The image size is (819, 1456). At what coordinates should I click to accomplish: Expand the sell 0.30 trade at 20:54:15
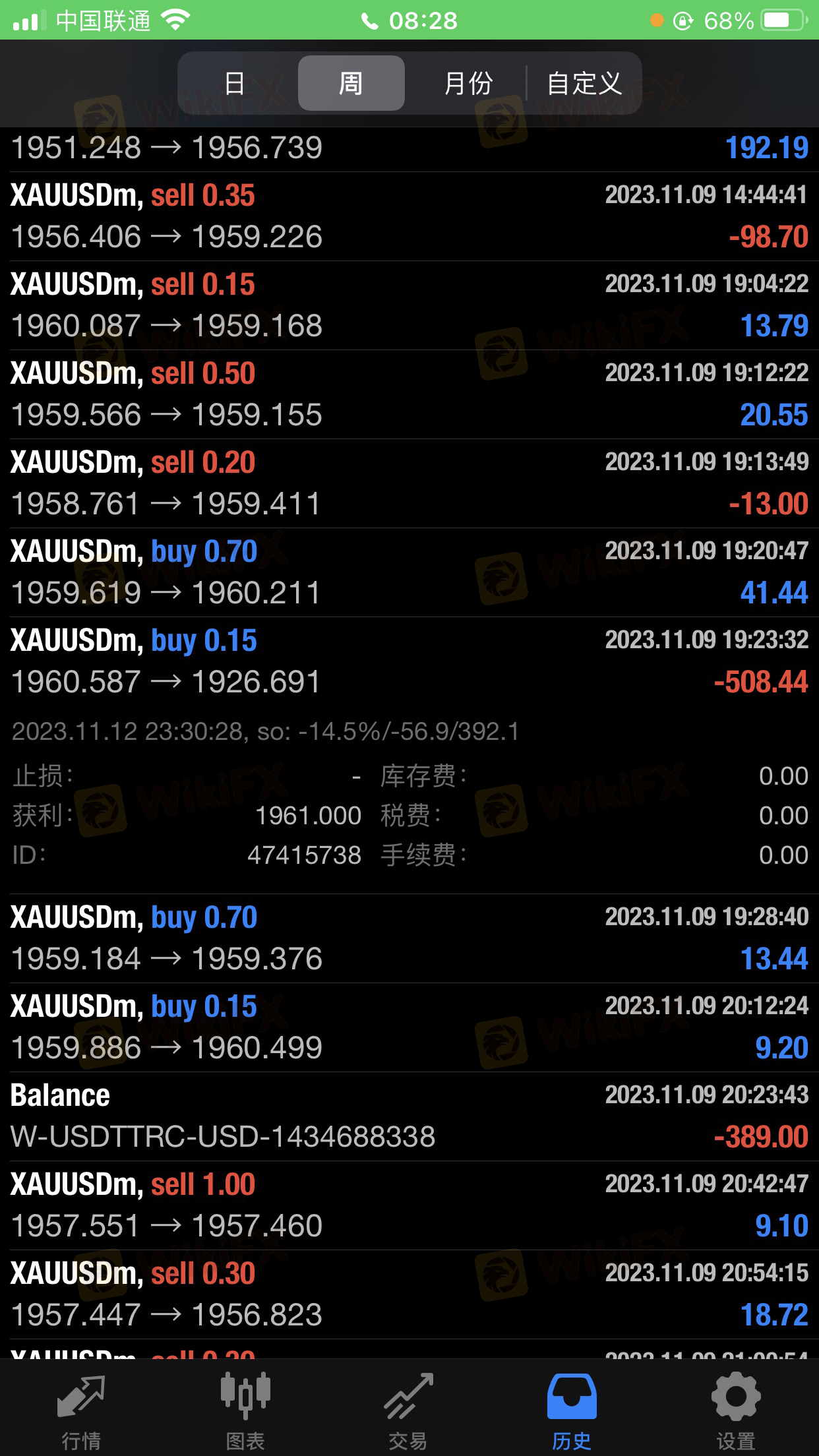[x=409, y=1294]
